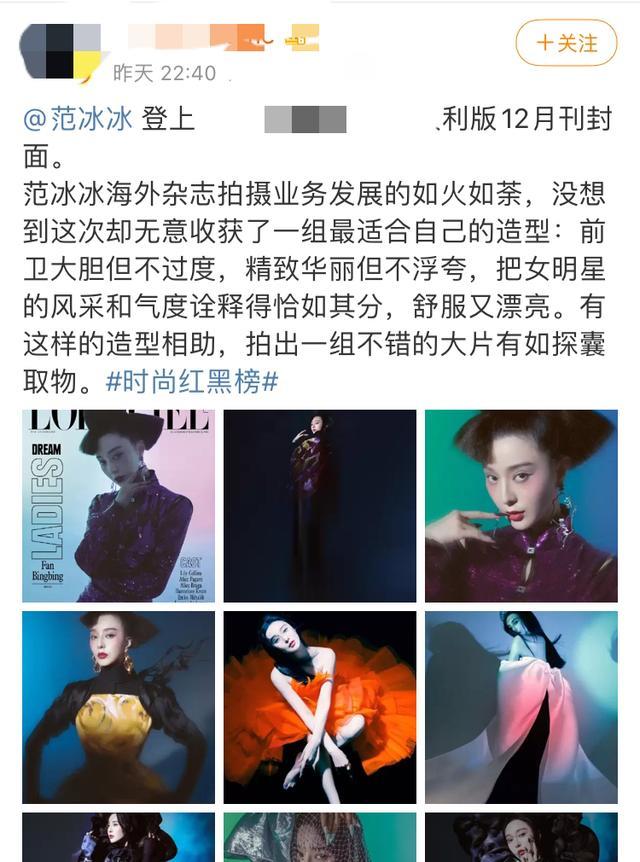Viewport: 640px width, 862px height.
Task: Open the pink and white gown photo
Action: pyautogui.click(x=521, y=707)
